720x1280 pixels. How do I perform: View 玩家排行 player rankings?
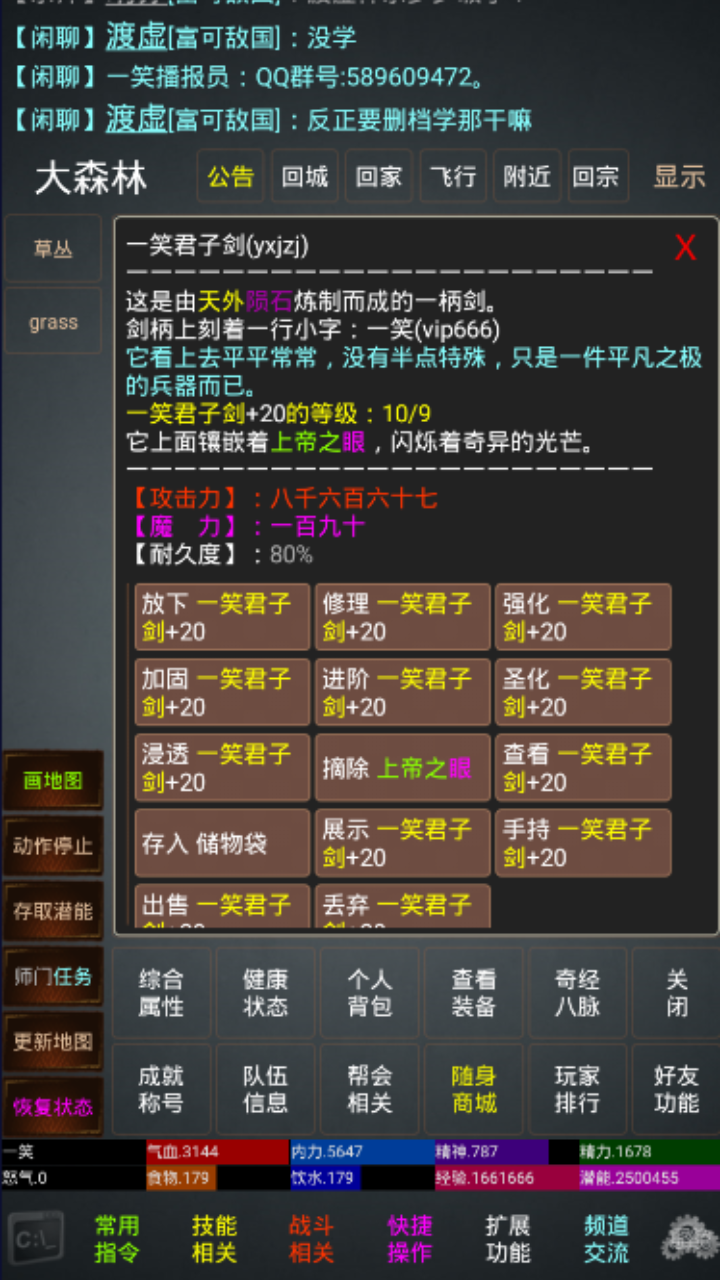point(577,1089)
